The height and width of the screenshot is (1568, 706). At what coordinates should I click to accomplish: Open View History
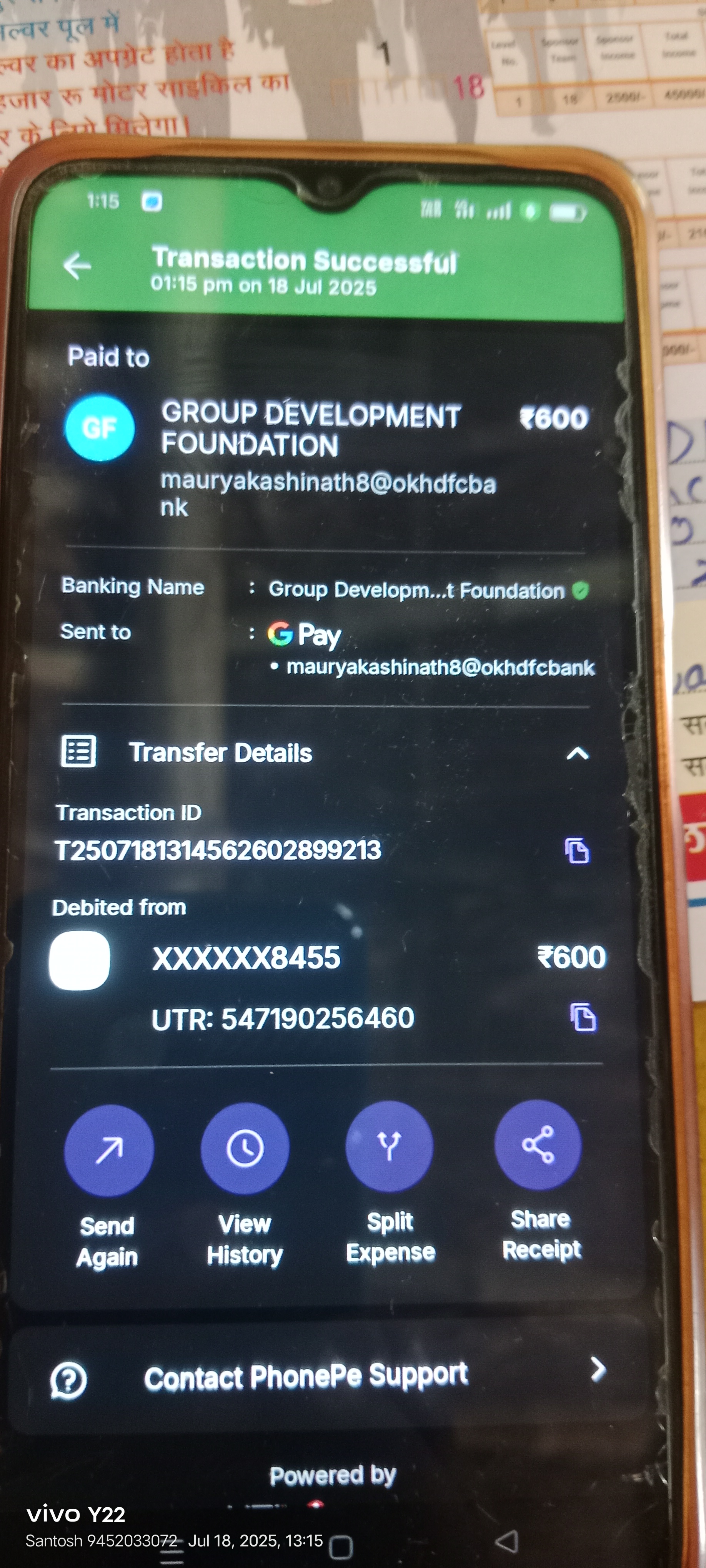(x=245, y=1149)
